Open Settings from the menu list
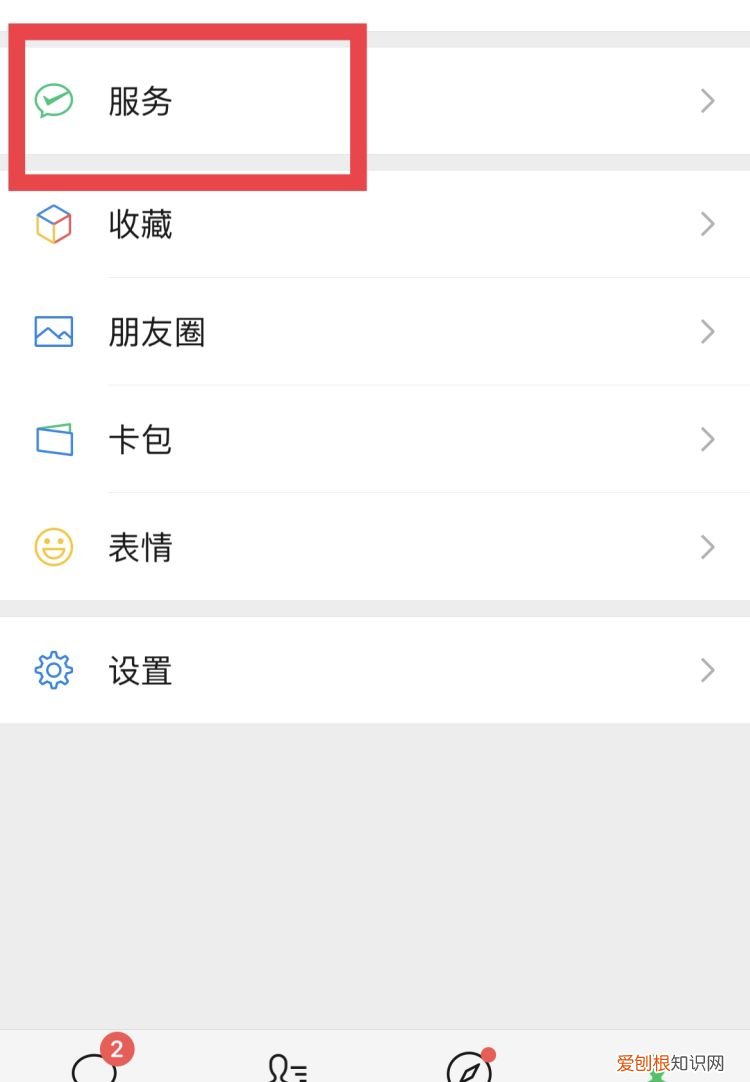Screen dimensions: 750x1082 tap(140, 670)
